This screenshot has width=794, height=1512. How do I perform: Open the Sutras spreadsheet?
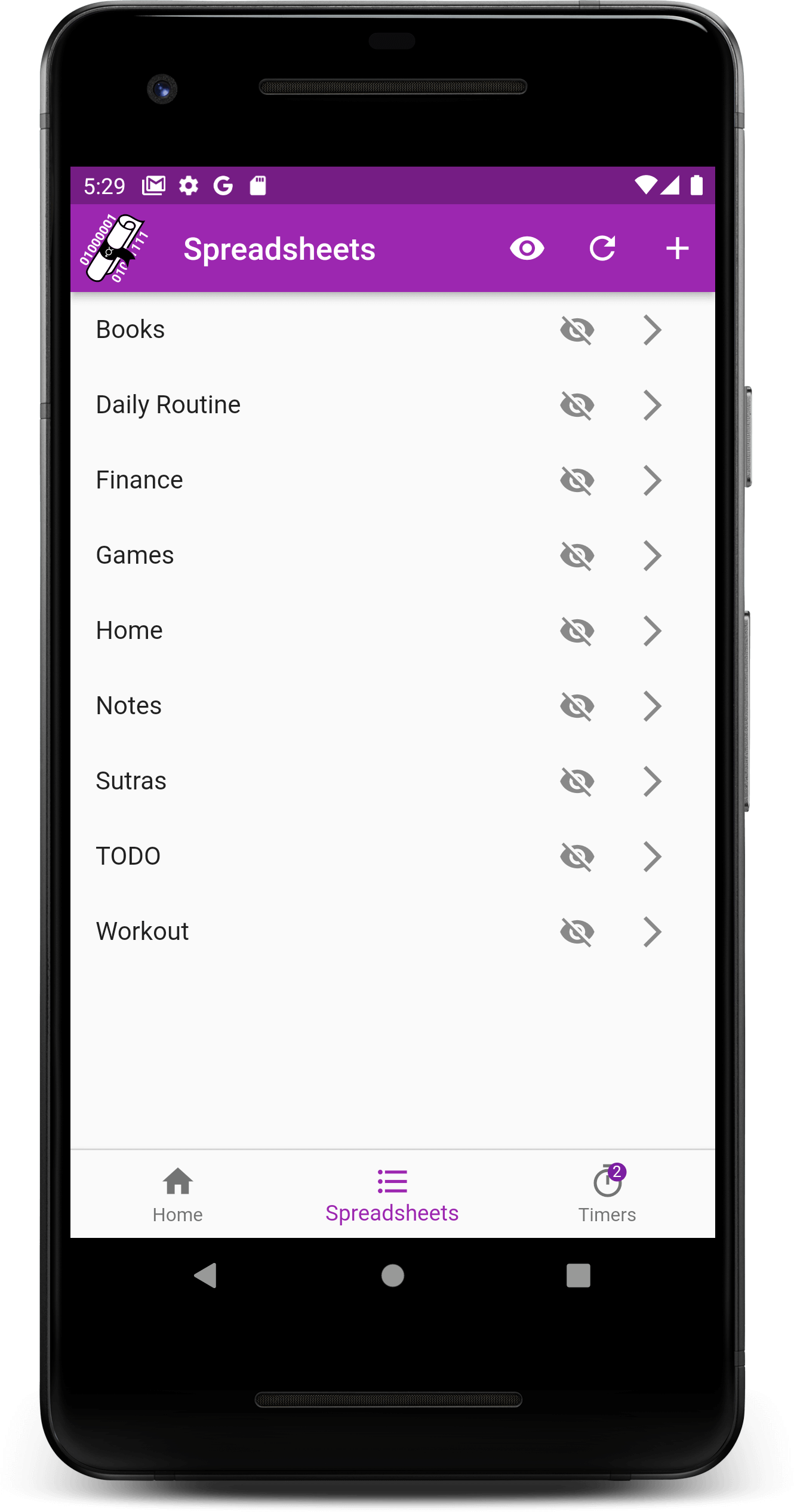coord(652,782)
